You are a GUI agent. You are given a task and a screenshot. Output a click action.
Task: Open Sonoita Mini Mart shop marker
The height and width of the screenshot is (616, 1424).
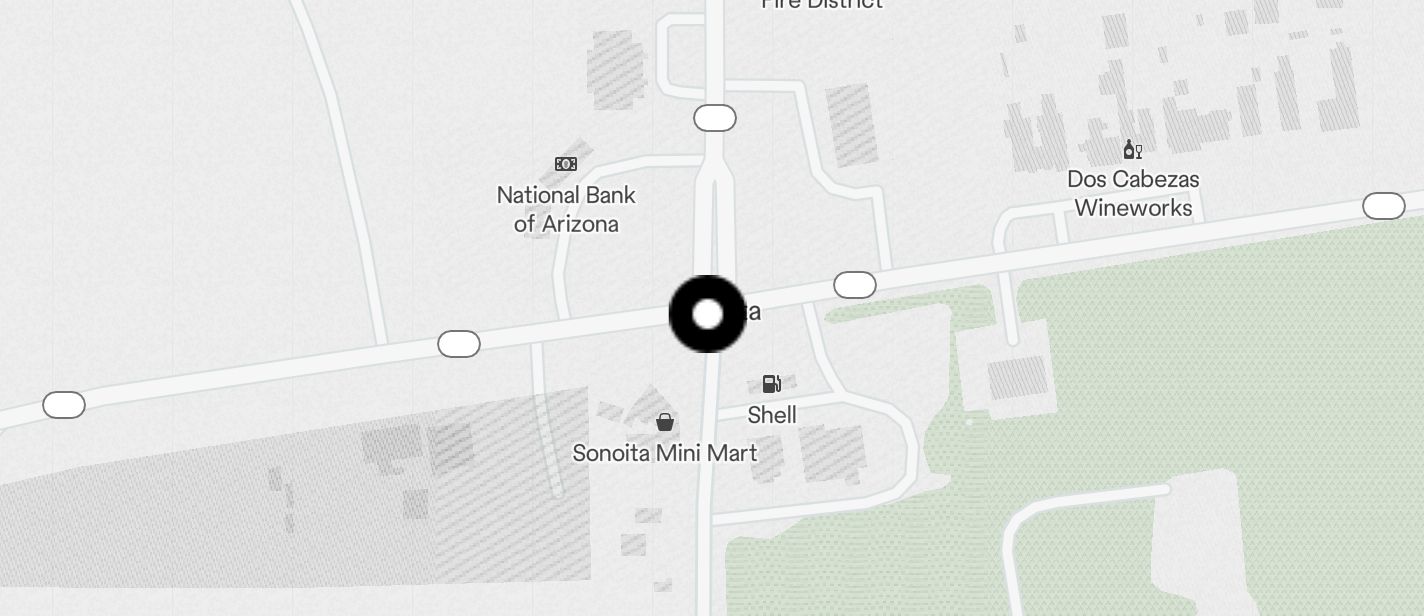click(x=665, y=422)
